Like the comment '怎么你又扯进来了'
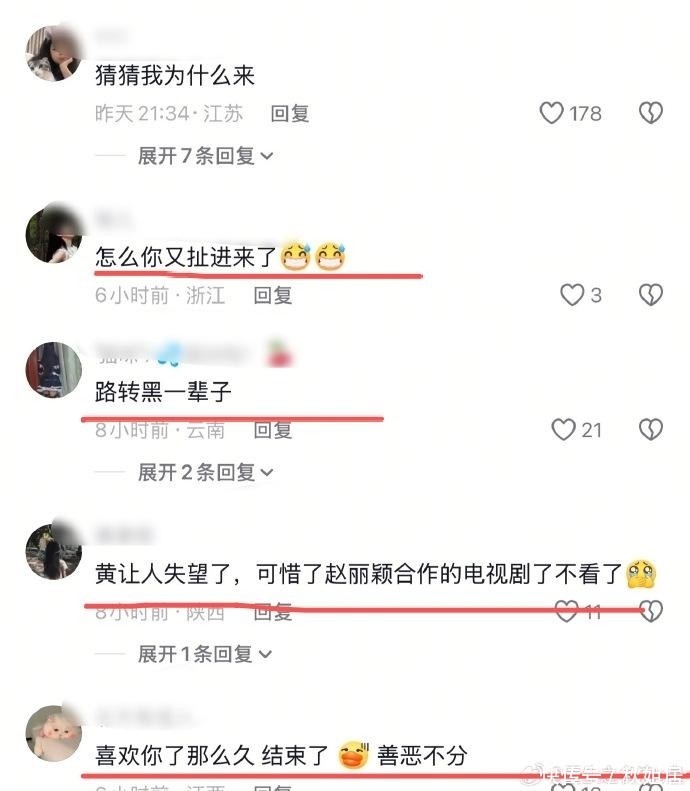 (571, 295)
